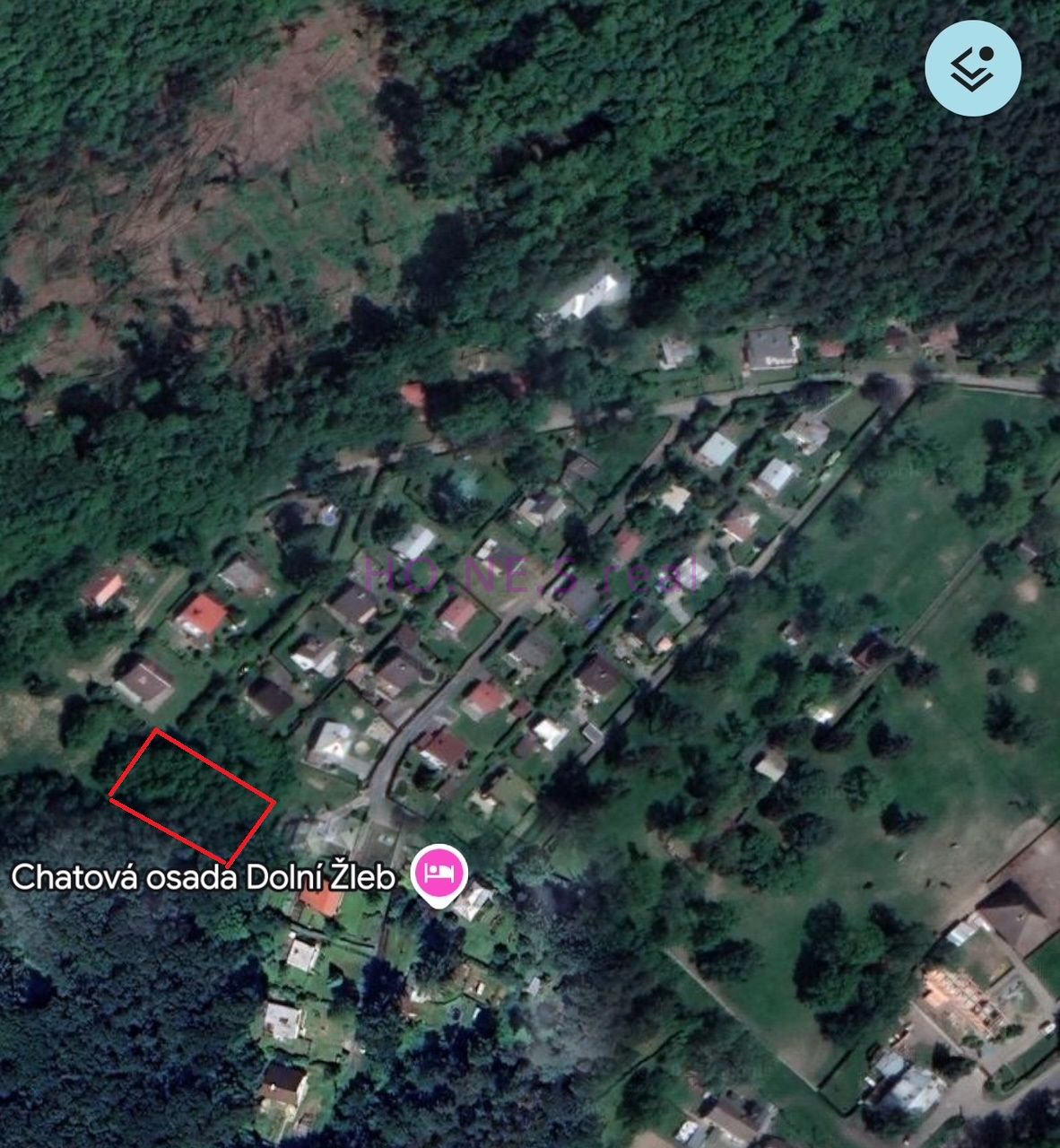Open the Chatová osada Dolní Žleb lodging pin
This screenshot has width=1060, height=1148.
(x=439, y=874)
